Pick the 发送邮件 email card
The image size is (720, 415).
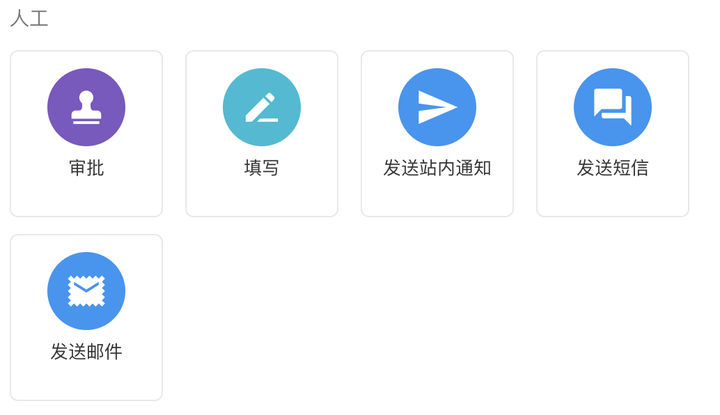pyautogui.click(x=86, y=317)
